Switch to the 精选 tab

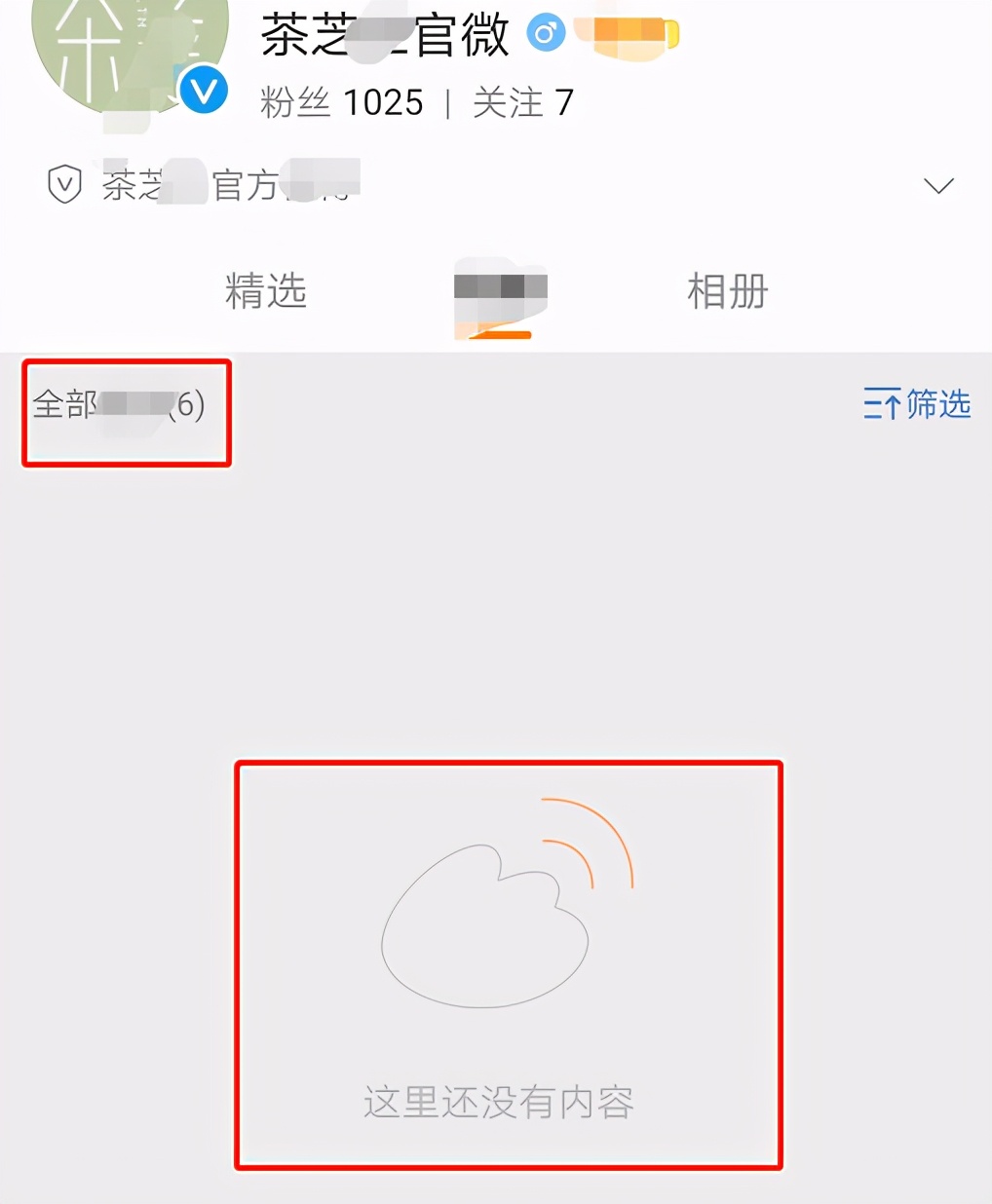point(265,291)
